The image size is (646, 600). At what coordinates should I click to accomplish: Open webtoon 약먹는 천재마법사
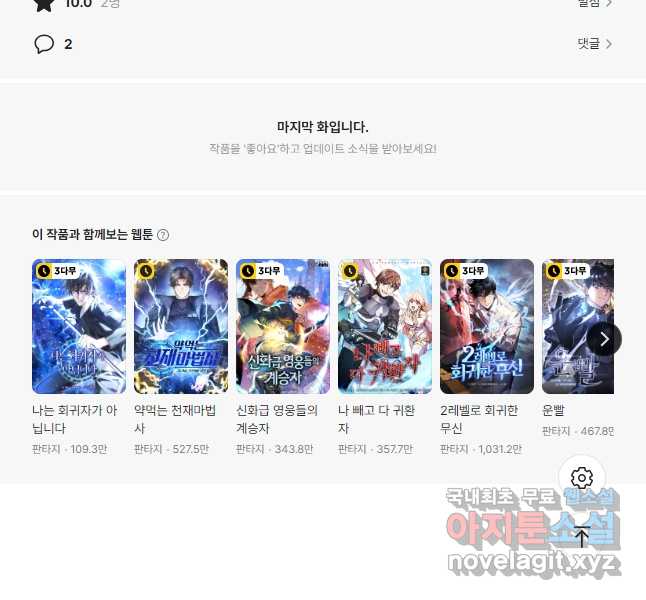[x=181, y=326]
